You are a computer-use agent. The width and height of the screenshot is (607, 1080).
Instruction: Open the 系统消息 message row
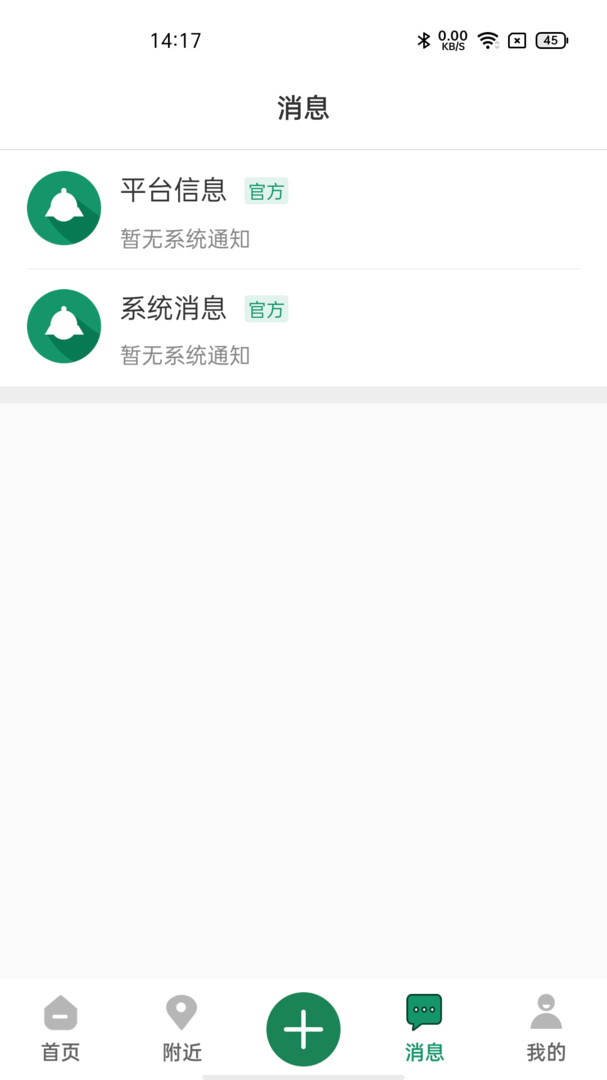pos(303,327)
